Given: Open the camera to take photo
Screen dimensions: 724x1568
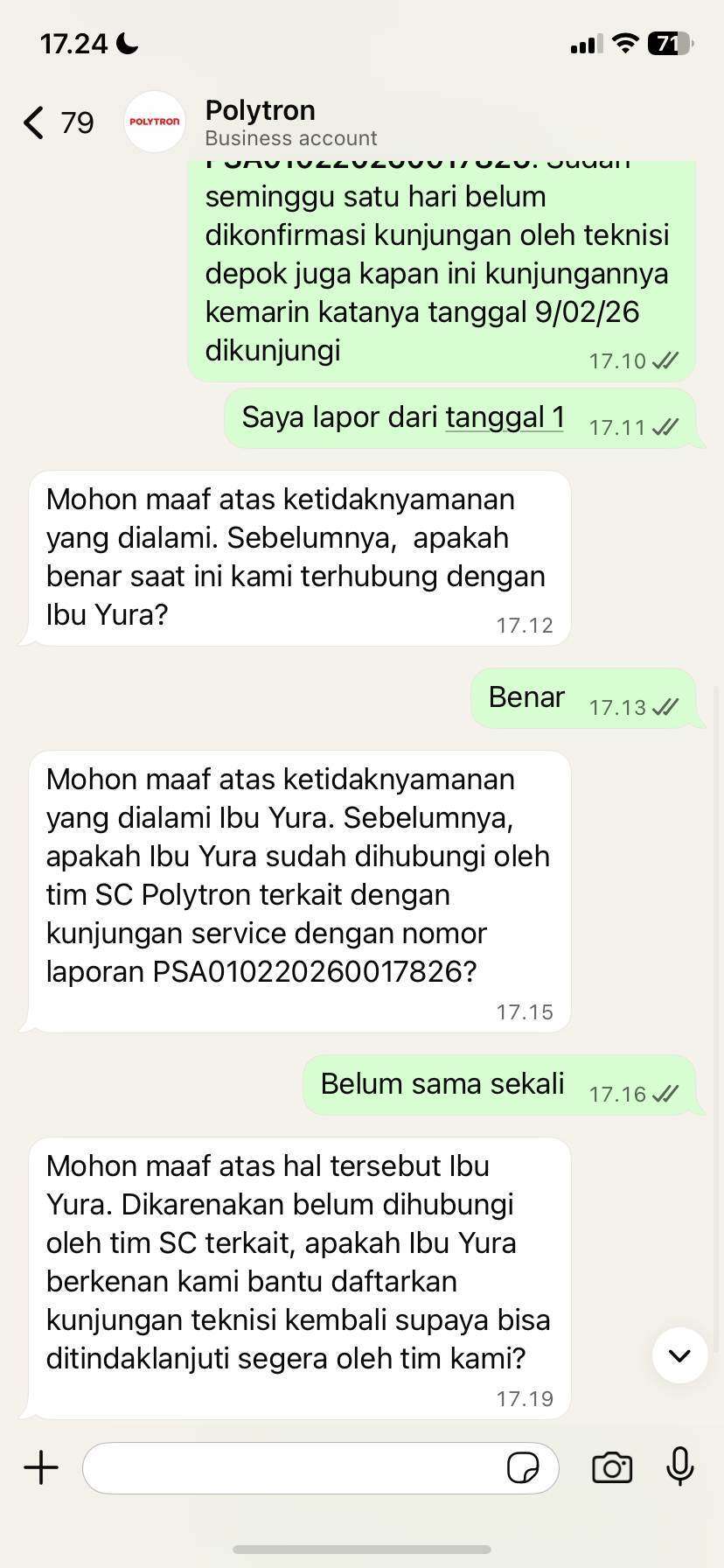Looking at the screenshot, I should (x=612, y=1467).
